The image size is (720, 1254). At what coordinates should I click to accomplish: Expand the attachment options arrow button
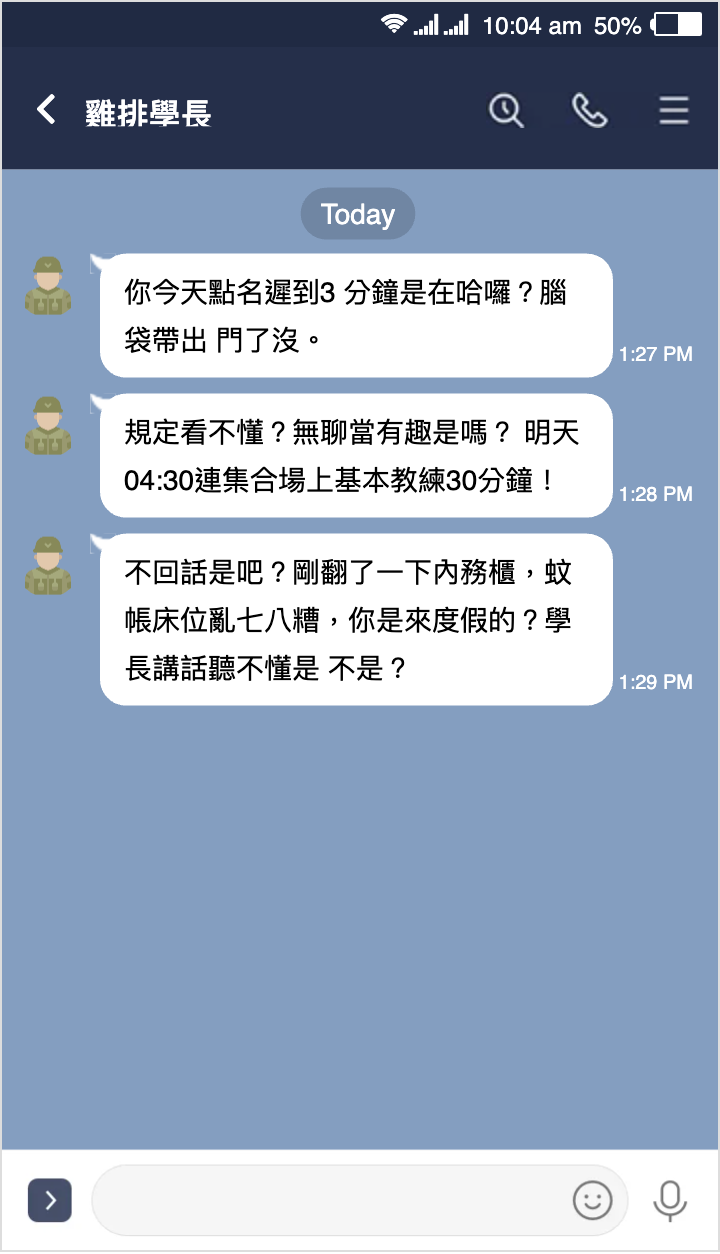click(50, 1200)
